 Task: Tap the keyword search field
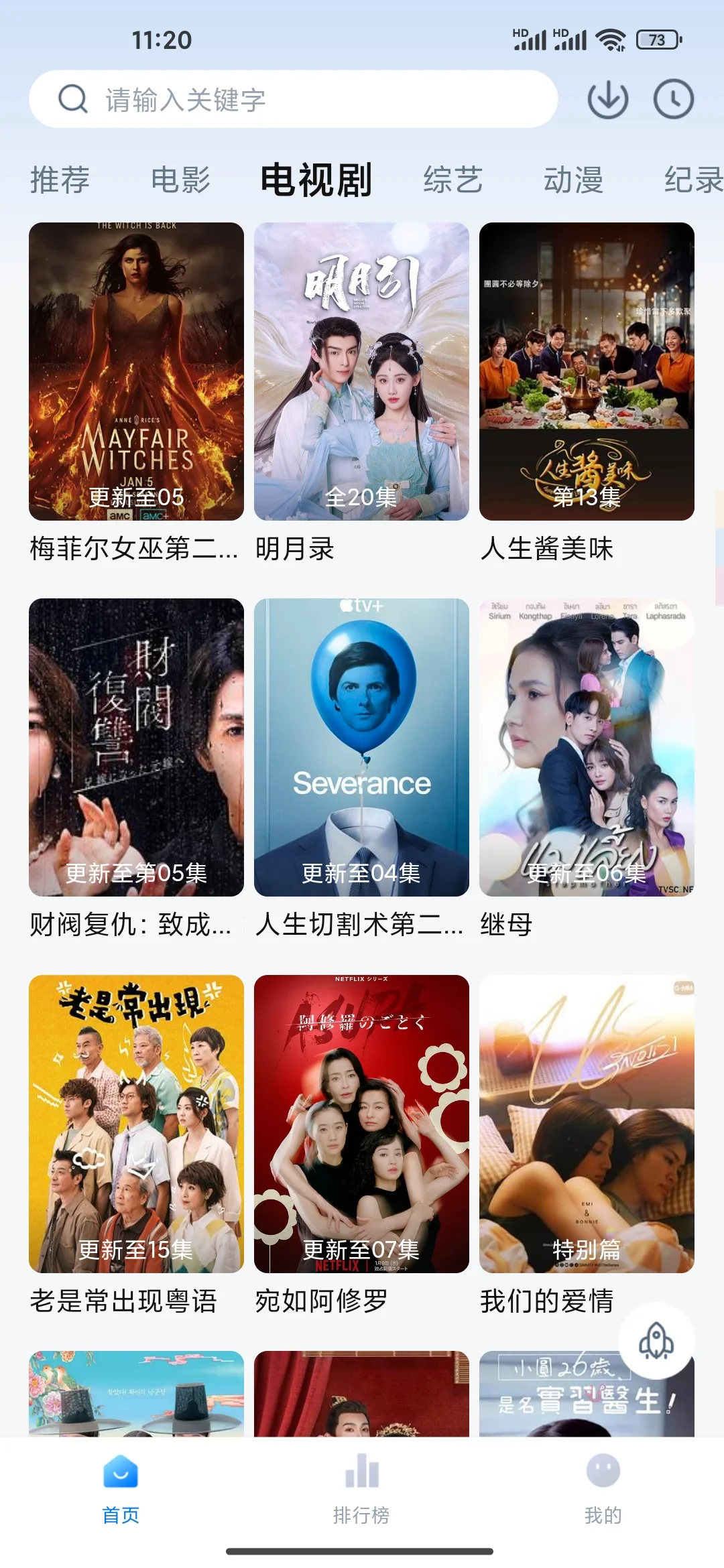pos(293,100)
